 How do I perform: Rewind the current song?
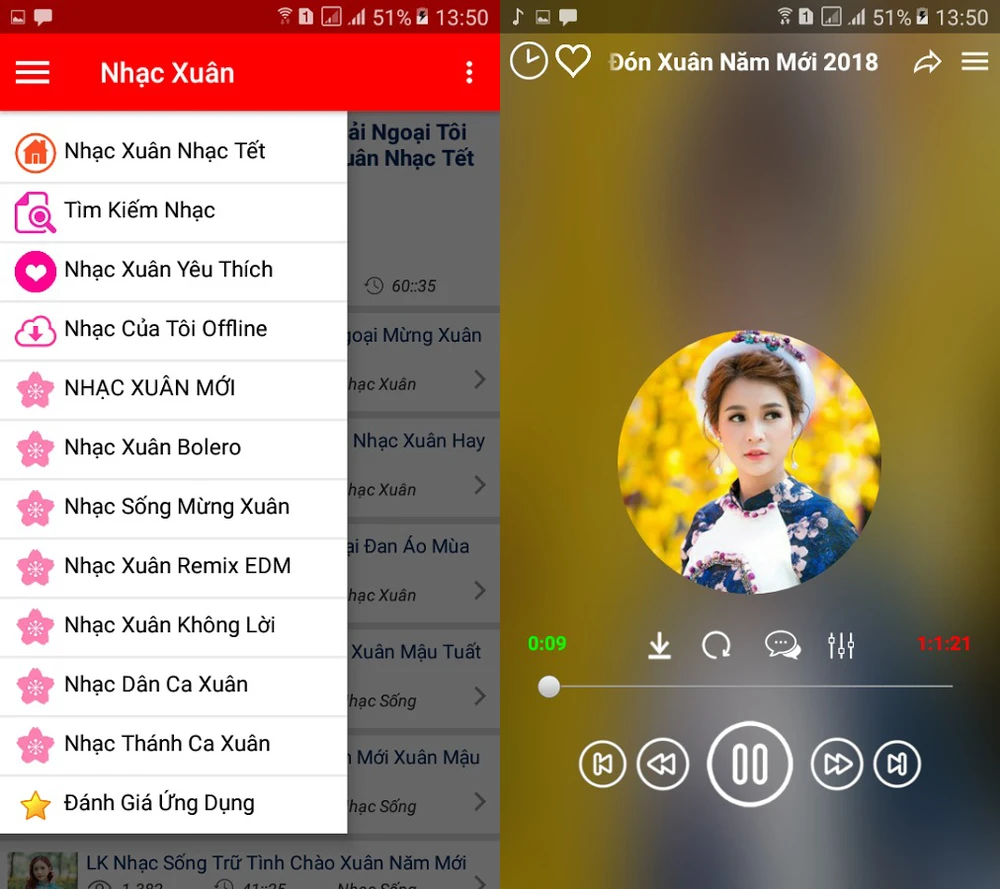coord(660,764)
